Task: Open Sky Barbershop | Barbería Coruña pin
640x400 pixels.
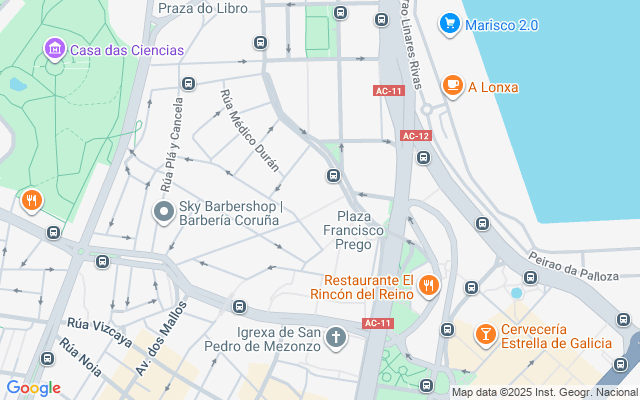Action: 164,212
